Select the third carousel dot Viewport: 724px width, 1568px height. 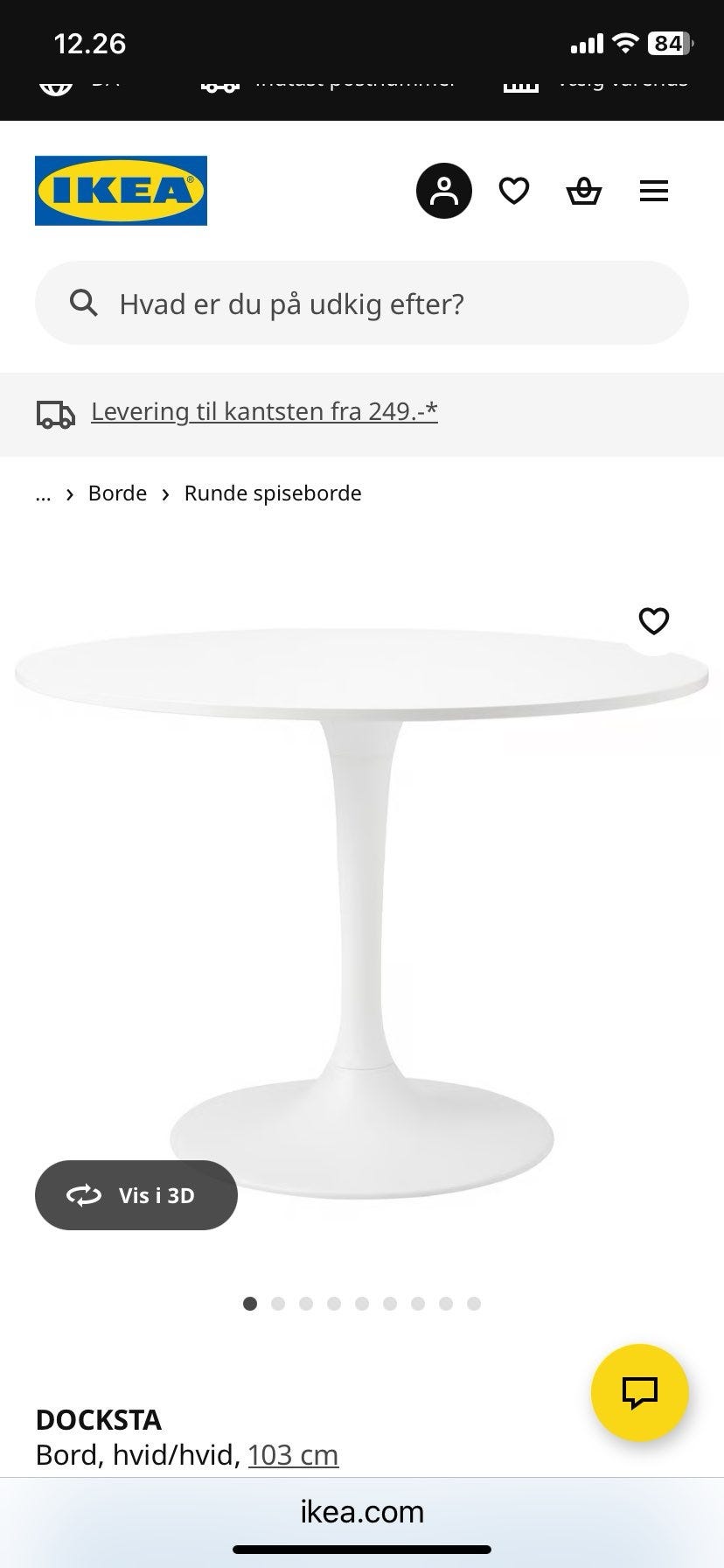tap(306, 1303)
